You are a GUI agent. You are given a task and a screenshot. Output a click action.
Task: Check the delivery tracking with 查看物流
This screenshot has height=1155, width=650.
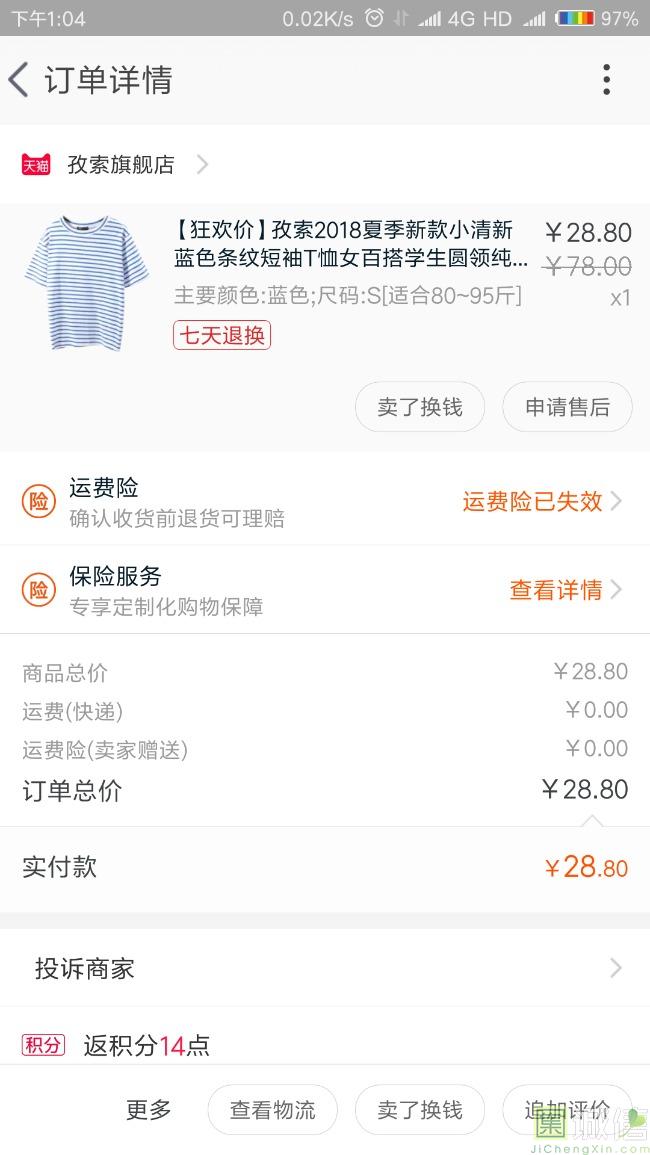point(272,1110)
